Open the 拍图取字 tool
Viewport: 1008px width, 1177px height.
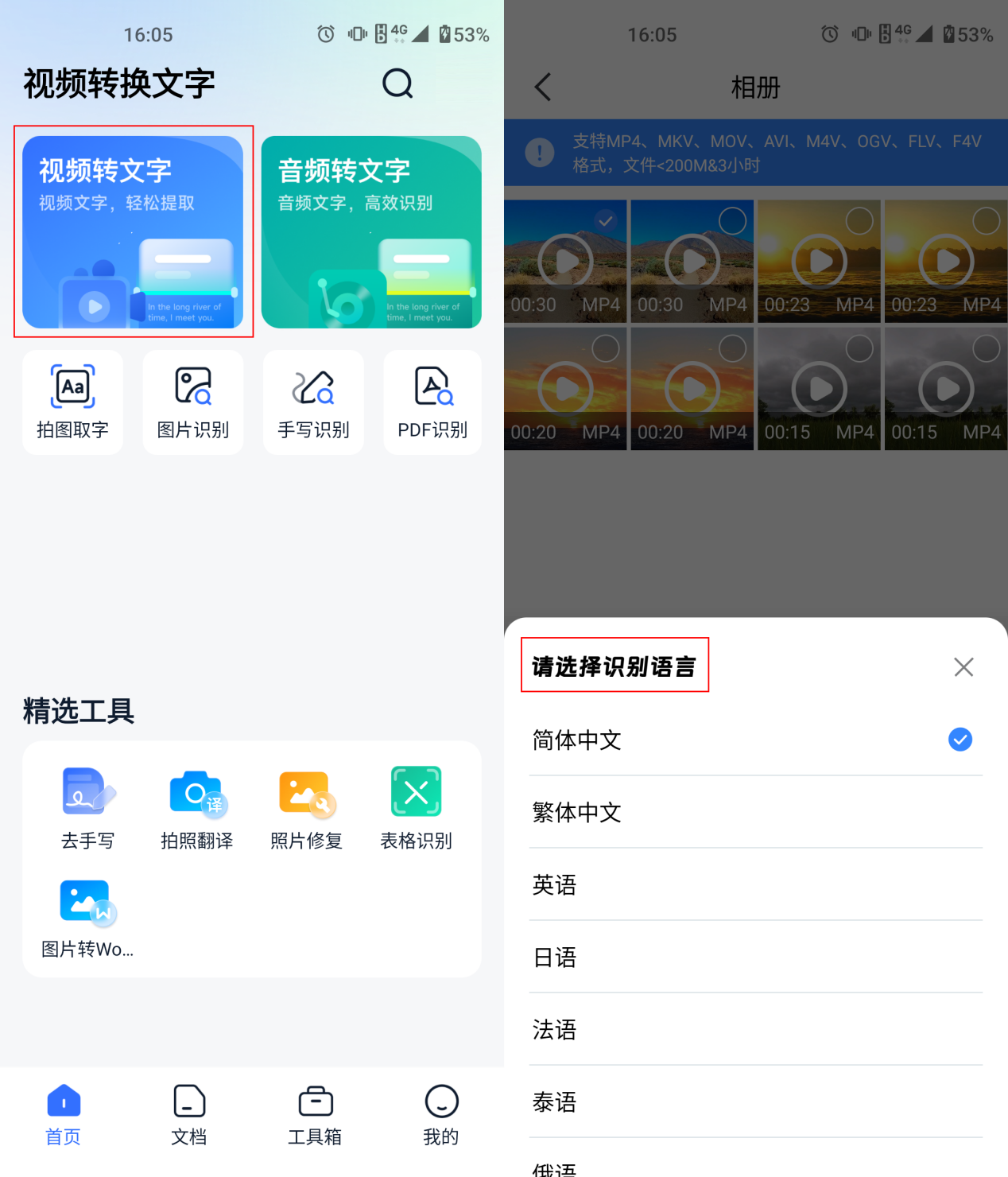[x=72, y=402]
